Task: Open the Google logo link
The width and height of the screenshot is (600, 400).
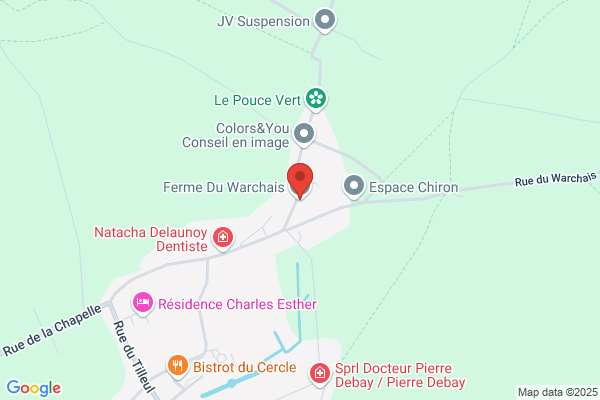Action: (34, 388)
